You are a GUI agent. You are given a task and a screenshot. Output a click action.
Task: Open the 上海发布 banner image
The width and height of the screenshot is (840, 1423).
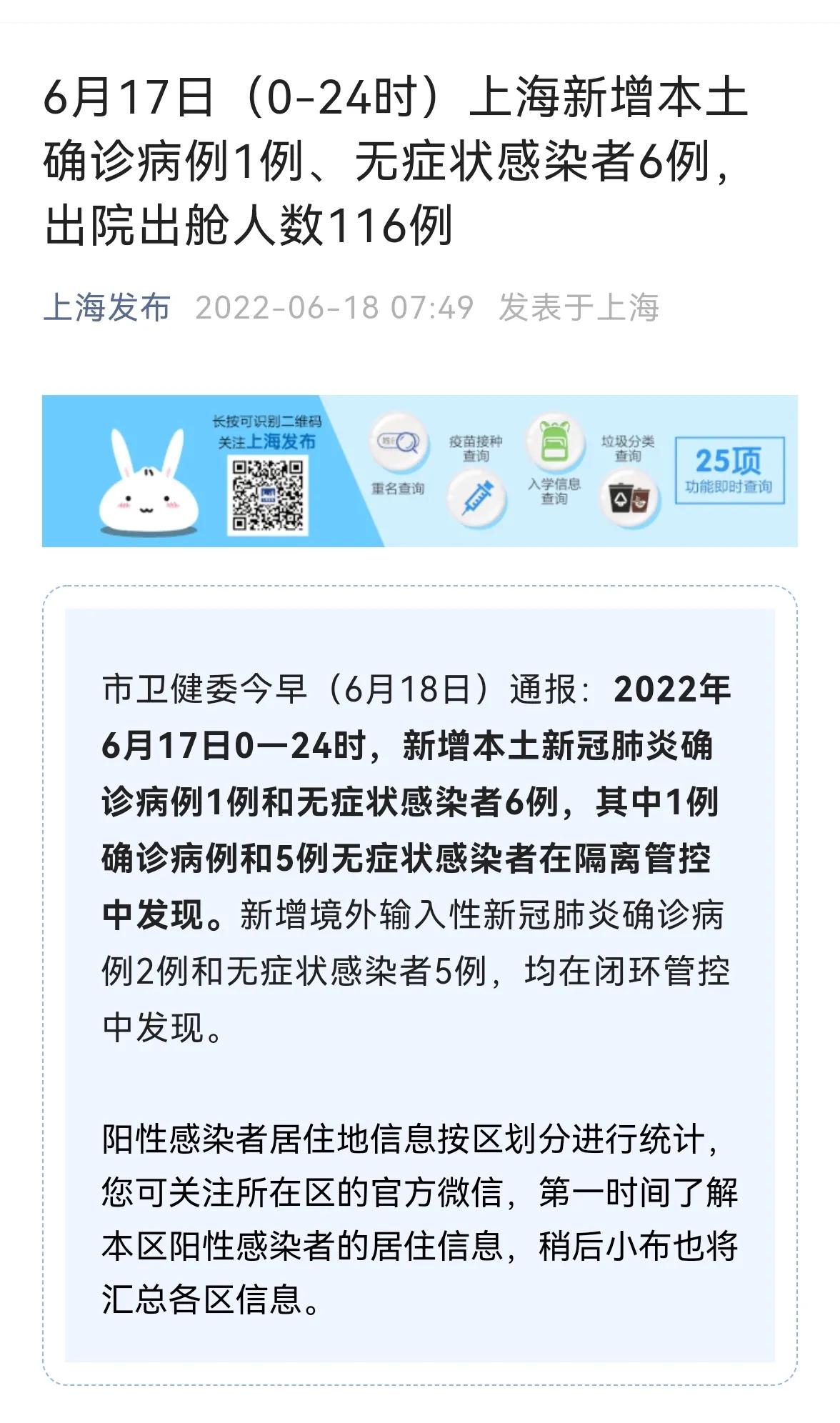point(419,471)
